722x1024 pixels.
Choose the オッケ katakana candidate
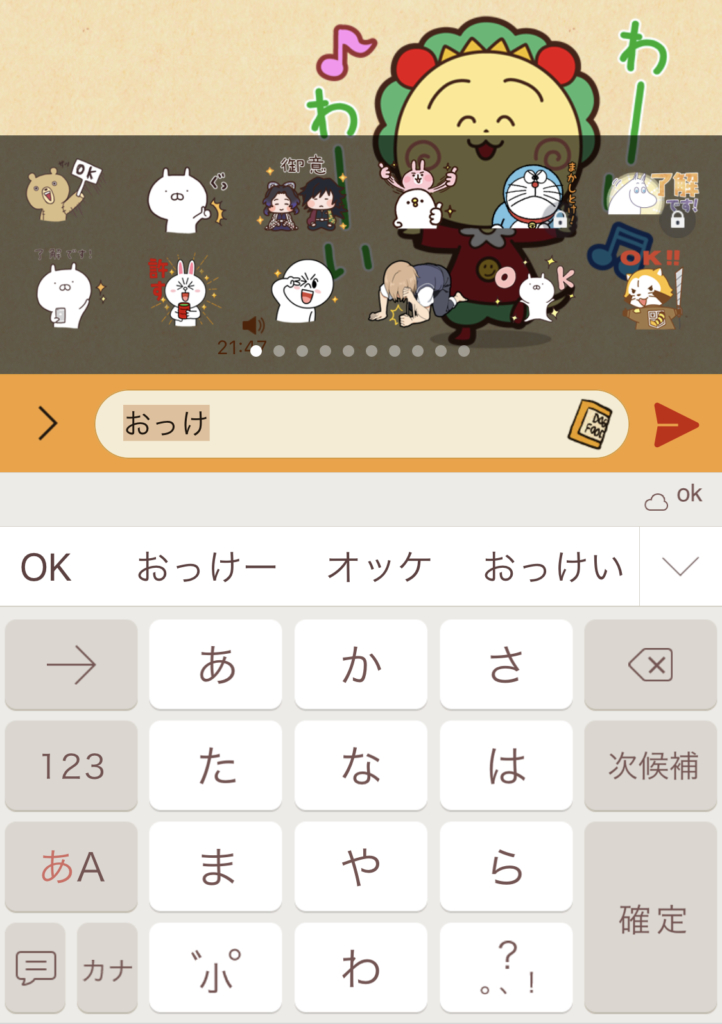point(379,567)
